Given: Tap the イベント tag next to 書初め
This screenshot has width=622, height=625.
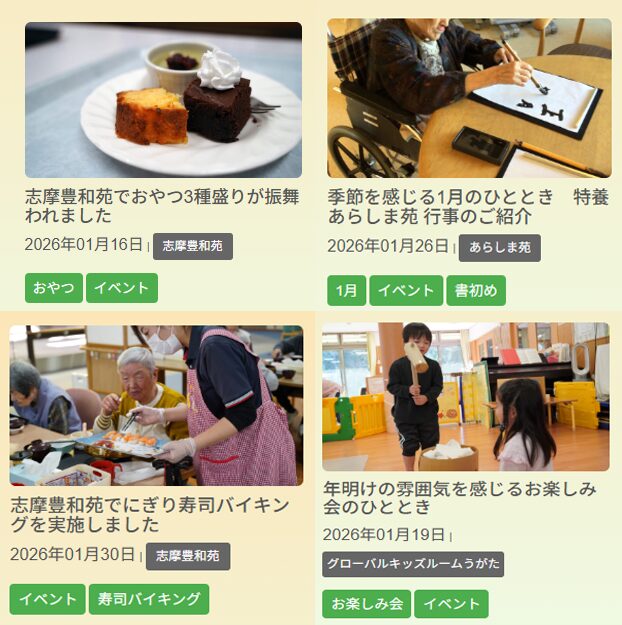Looking at the screenshot, I should point(406,291).
